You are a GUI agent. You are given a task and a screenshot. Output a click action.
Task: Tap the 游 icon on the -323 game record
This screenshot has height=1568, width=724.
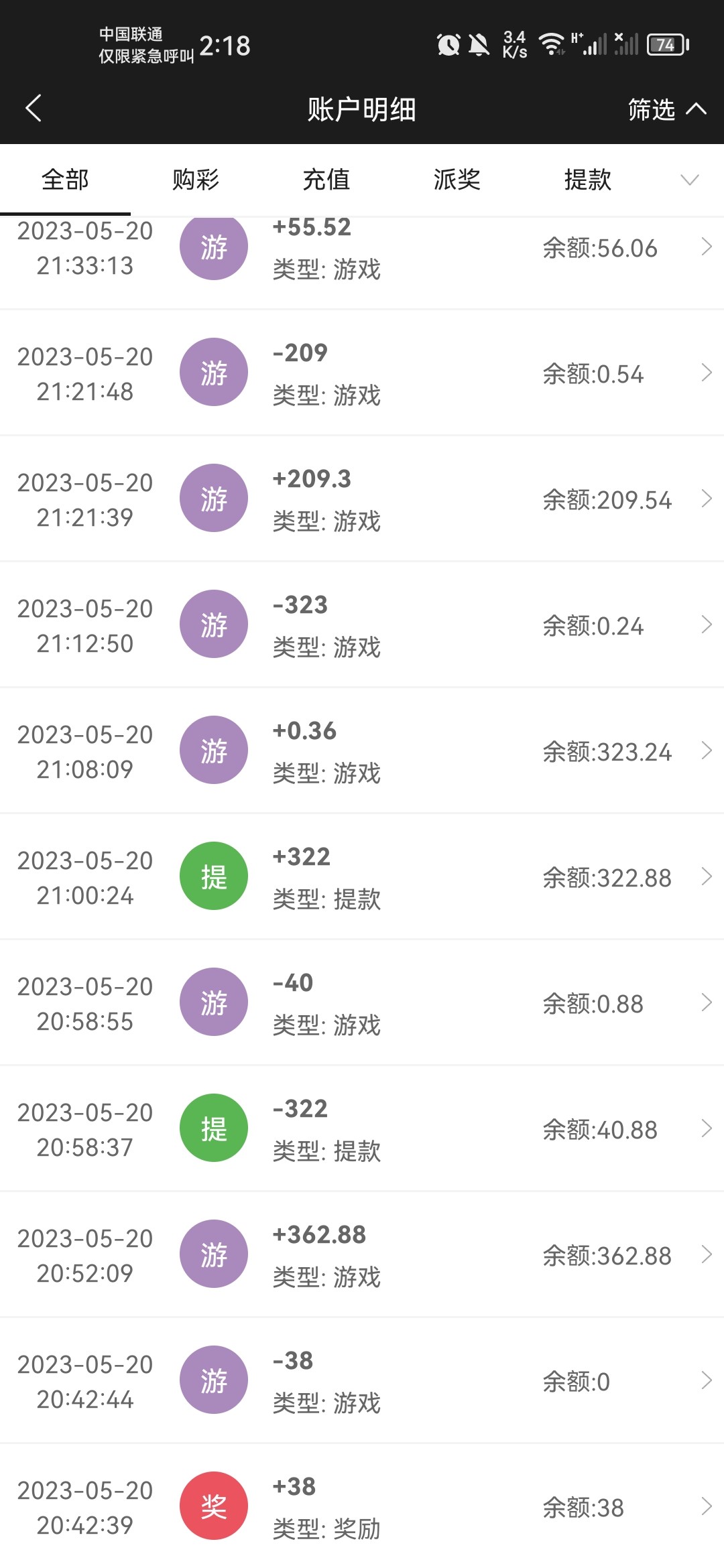(213, 625)
